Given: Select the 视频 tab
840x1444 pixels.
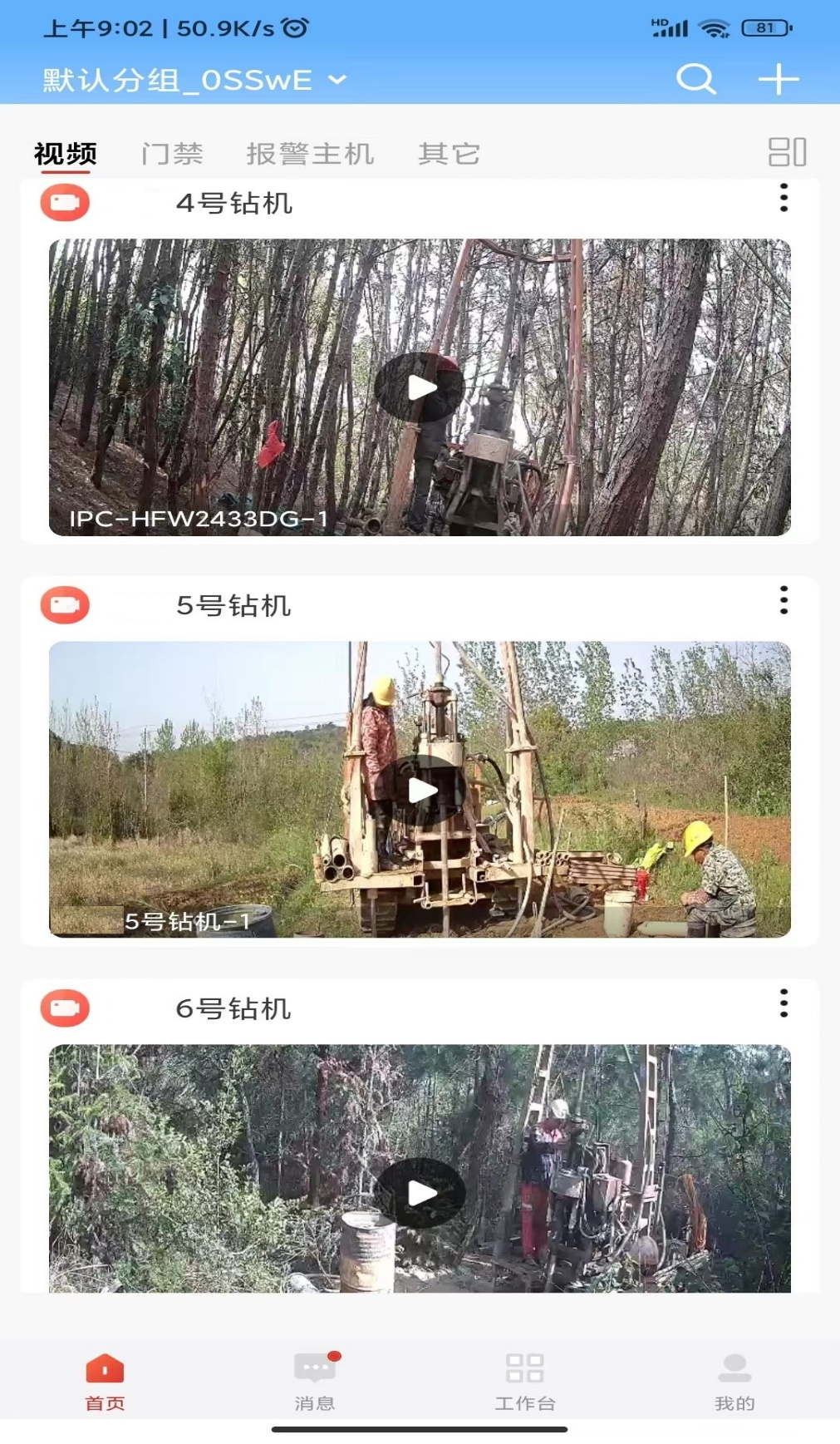Looking at the screenshot, I should (66, 154).
